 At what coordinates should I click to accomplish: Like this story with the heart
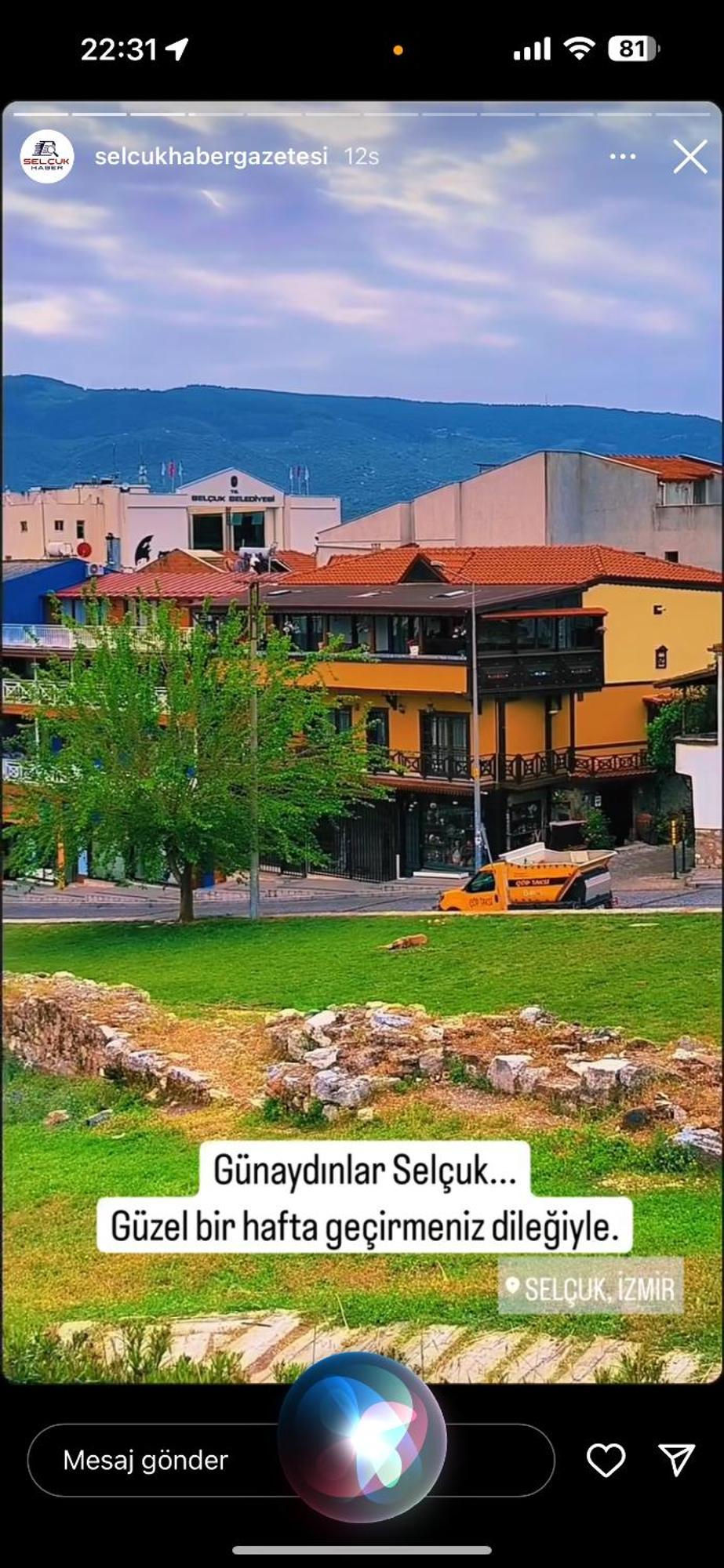tap(606, 1460)
